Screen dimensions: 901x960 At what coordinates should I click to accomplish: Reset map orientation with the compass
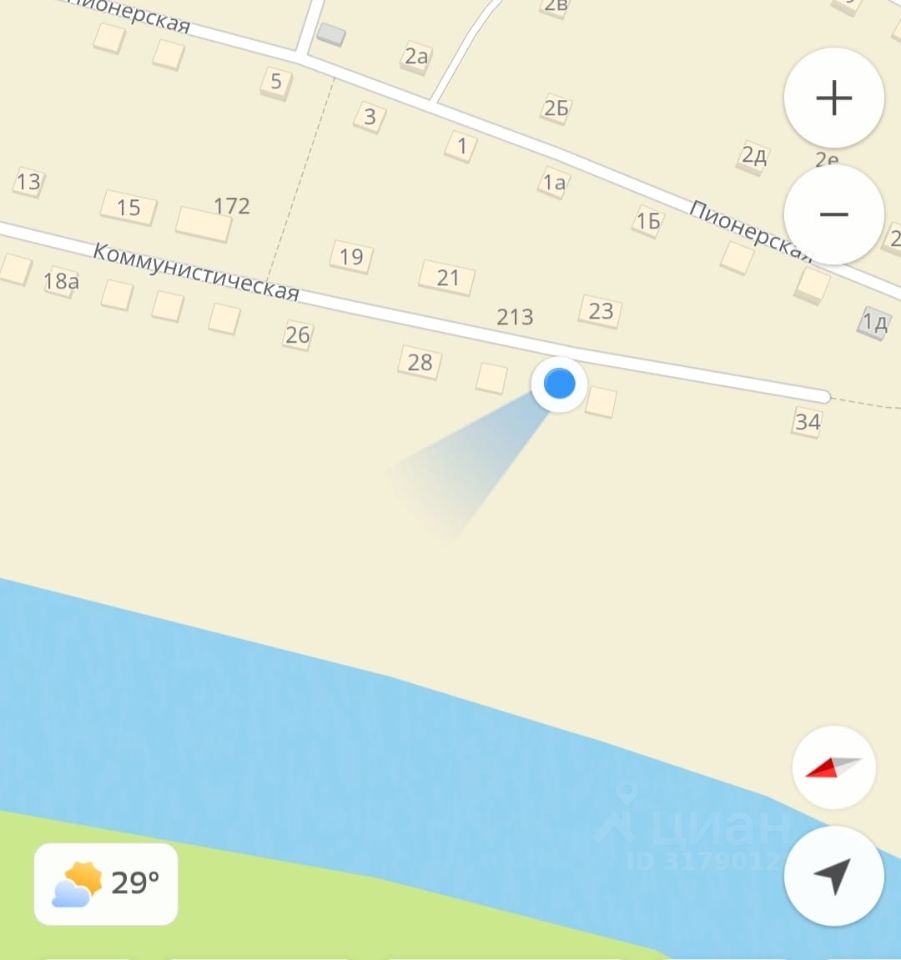coord(833,767)
